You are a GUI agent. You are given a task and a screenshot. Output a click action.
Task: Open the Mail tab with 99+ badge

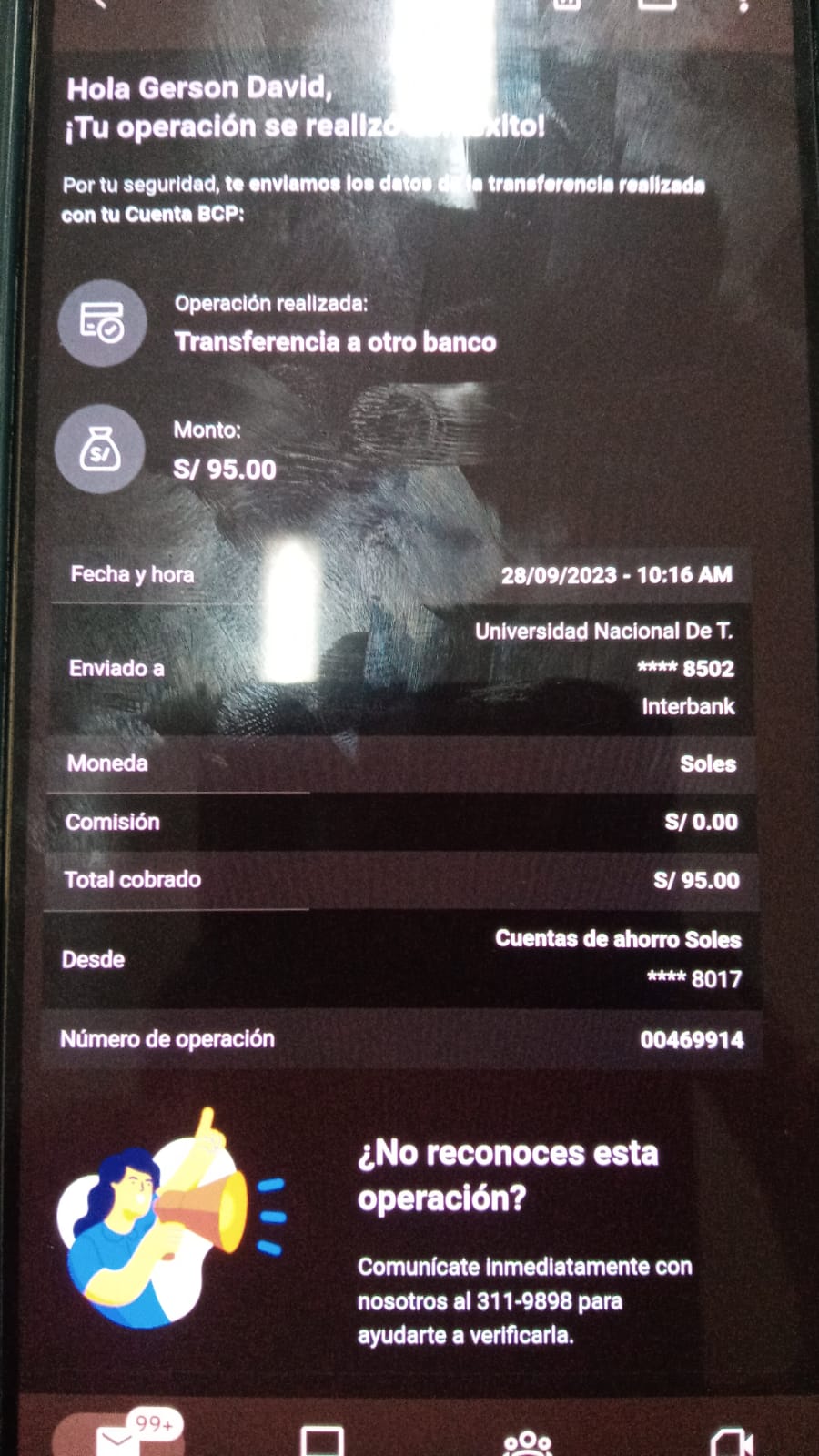click(118, 1440)
